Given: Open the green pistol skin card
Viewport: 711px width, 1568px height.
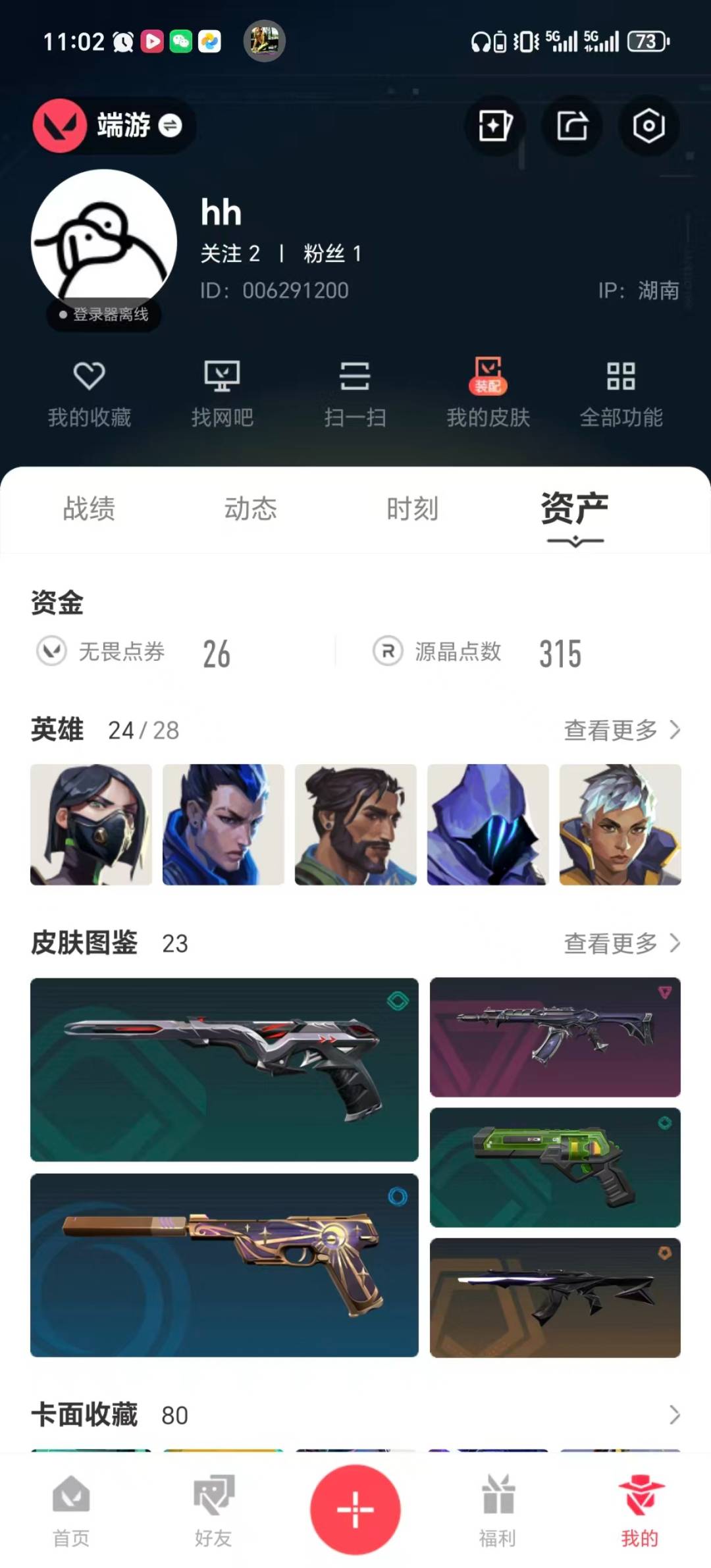Looking at the screenshot, I should click(557, 1166).
